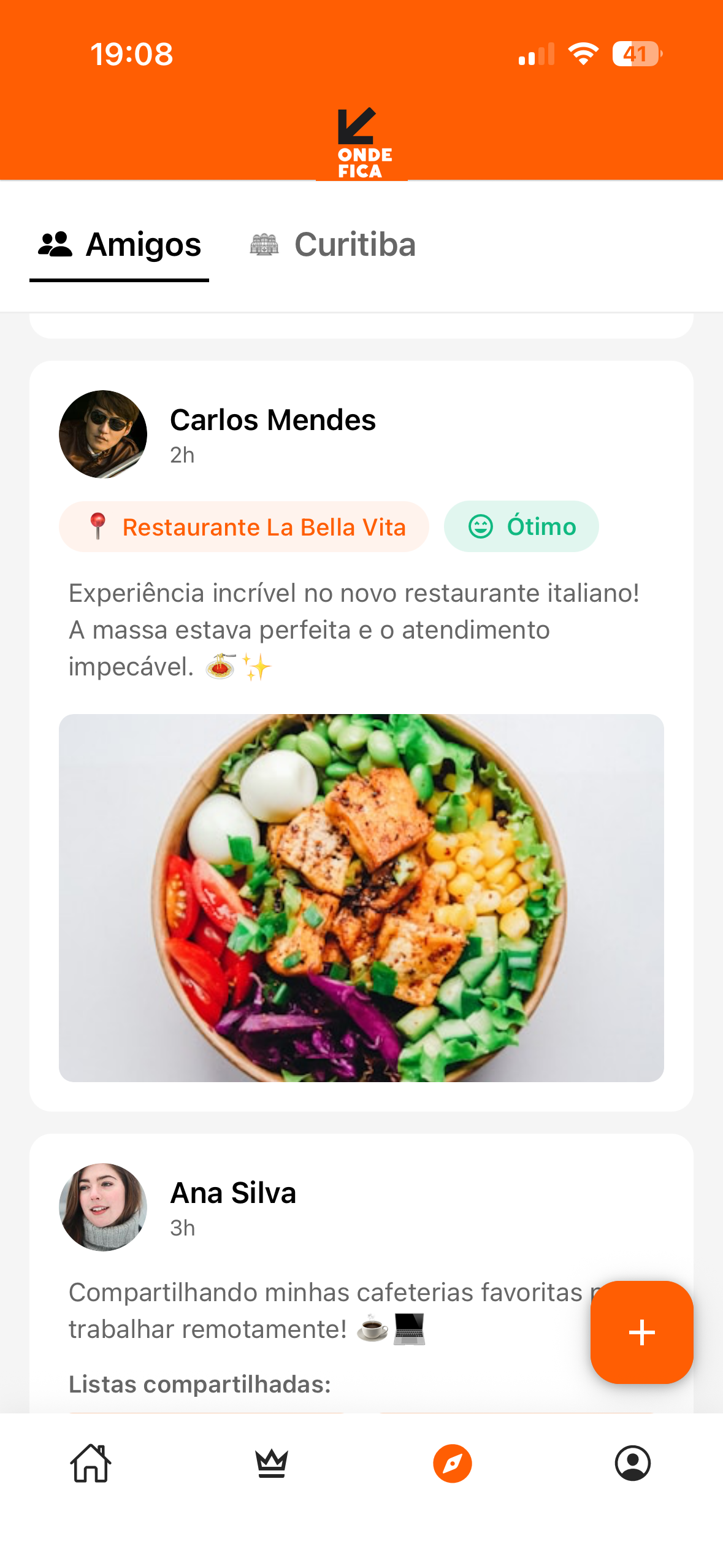723x1568 pixels.
Task: View Ana Silva's profile via her name
Action: point(232,1192)
